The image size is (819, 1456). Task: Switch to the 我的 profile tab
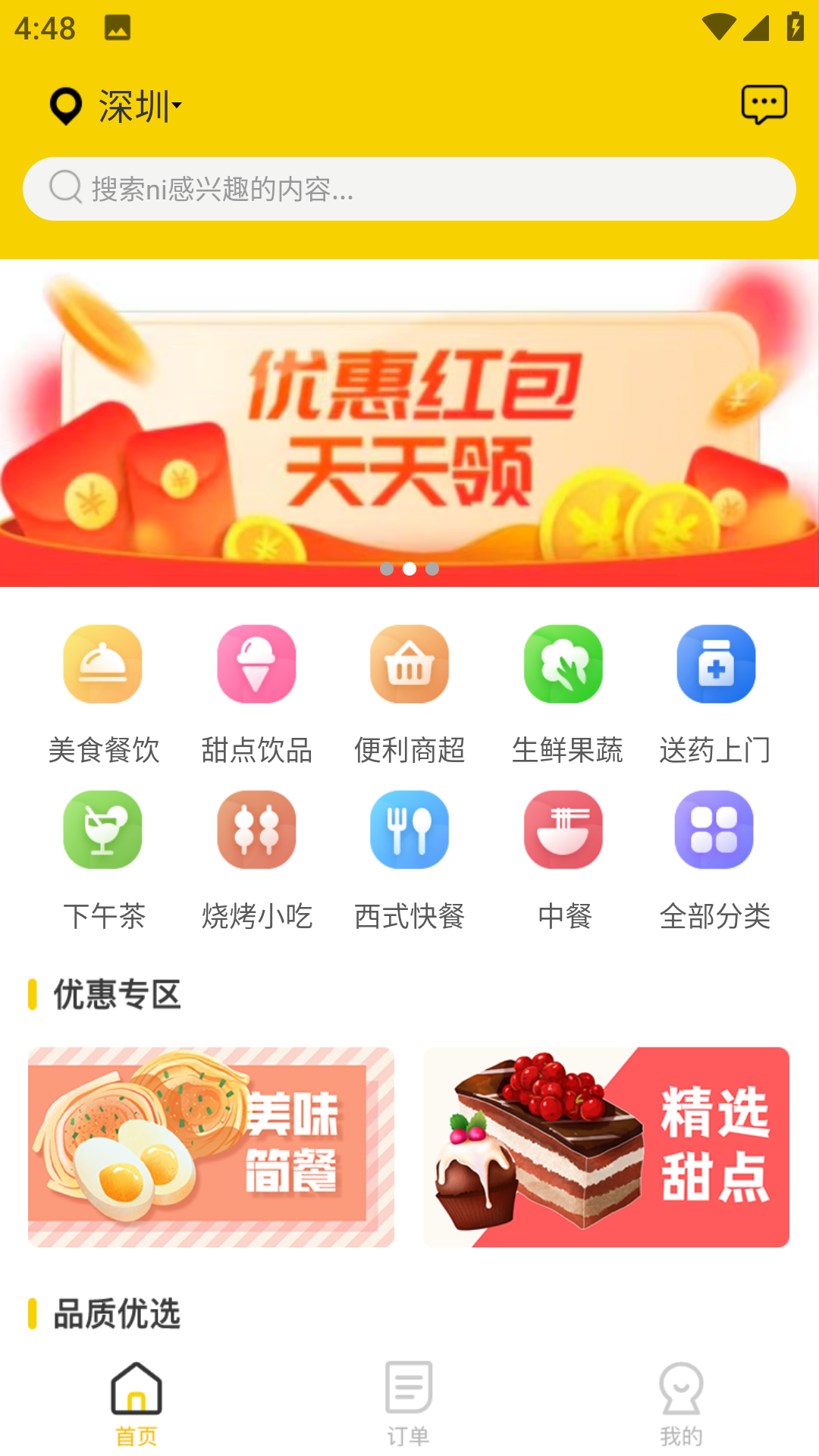pyautogui.click(x=681, y=1403)
